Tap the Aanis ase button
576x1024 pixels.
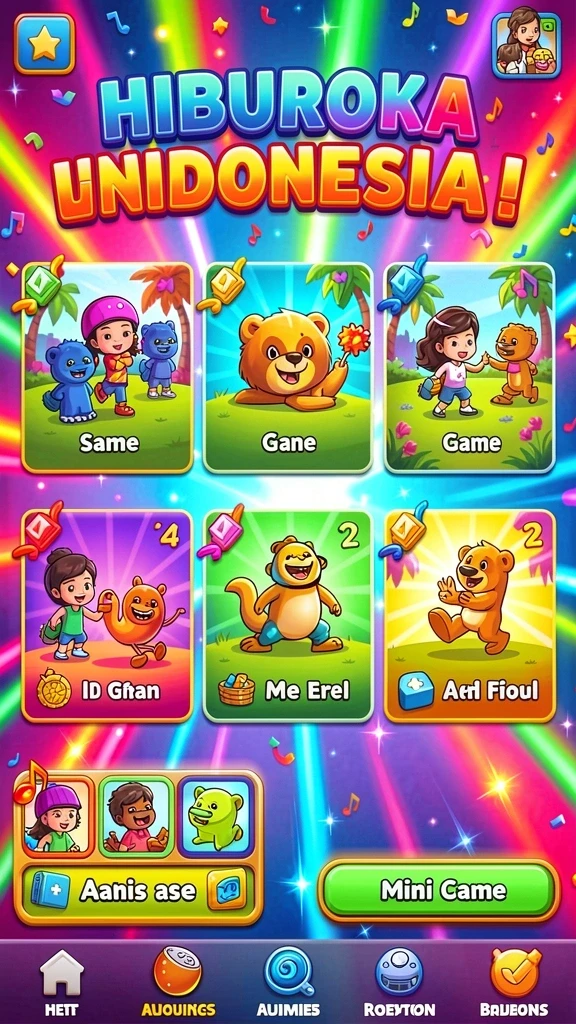coord(138,889)
